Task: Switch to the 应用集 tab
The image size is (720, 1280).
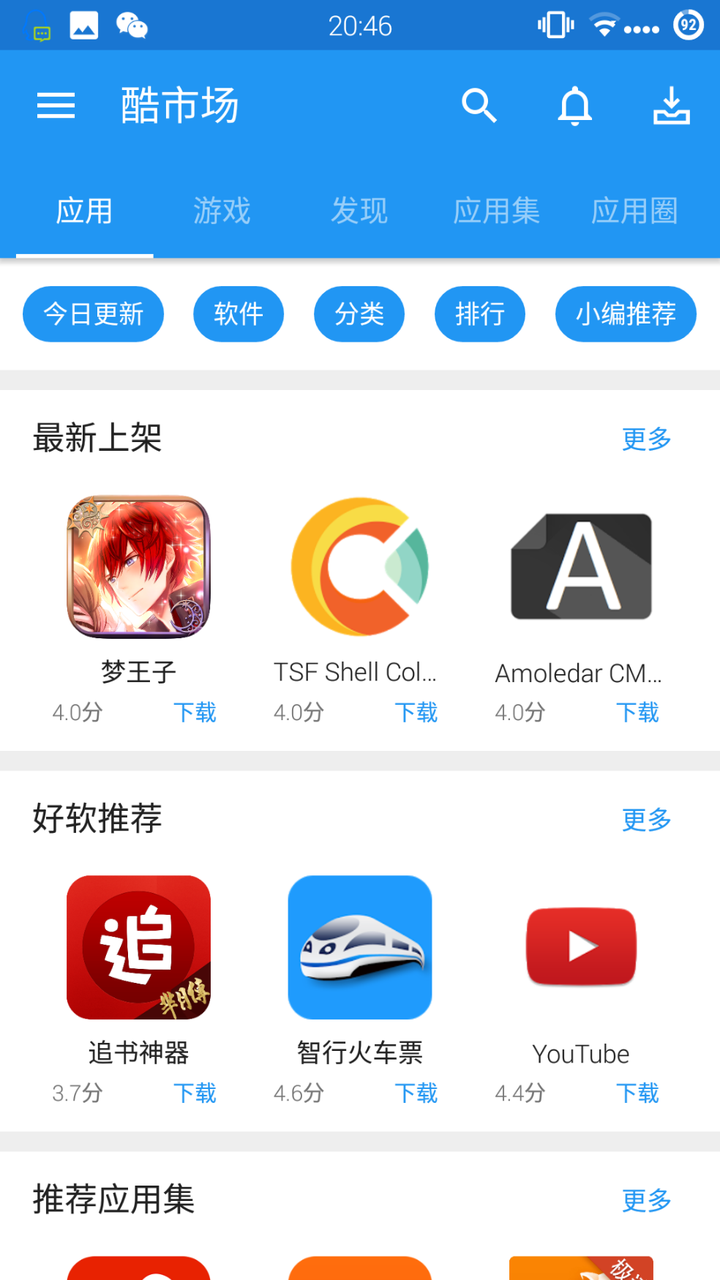Action: coord(497,211)
